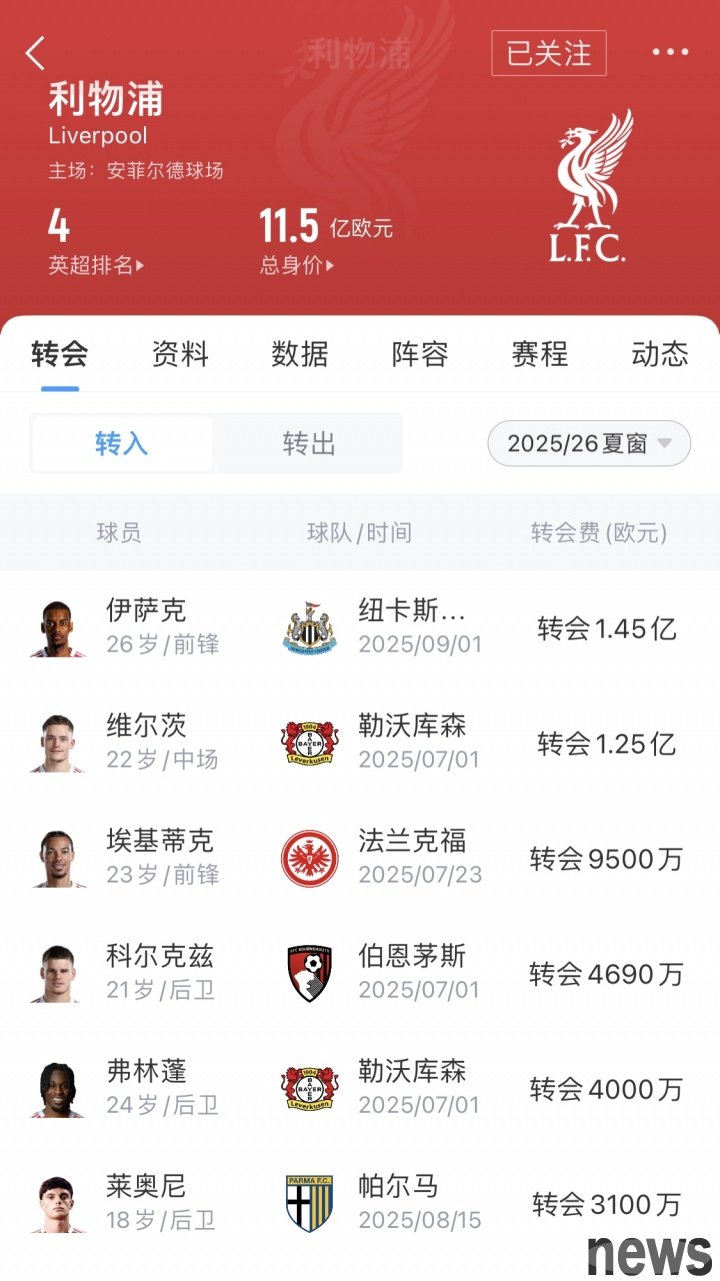The image size is (720, 1281).
Task: Select the 赛程 schedule tab
Action: 540,354
